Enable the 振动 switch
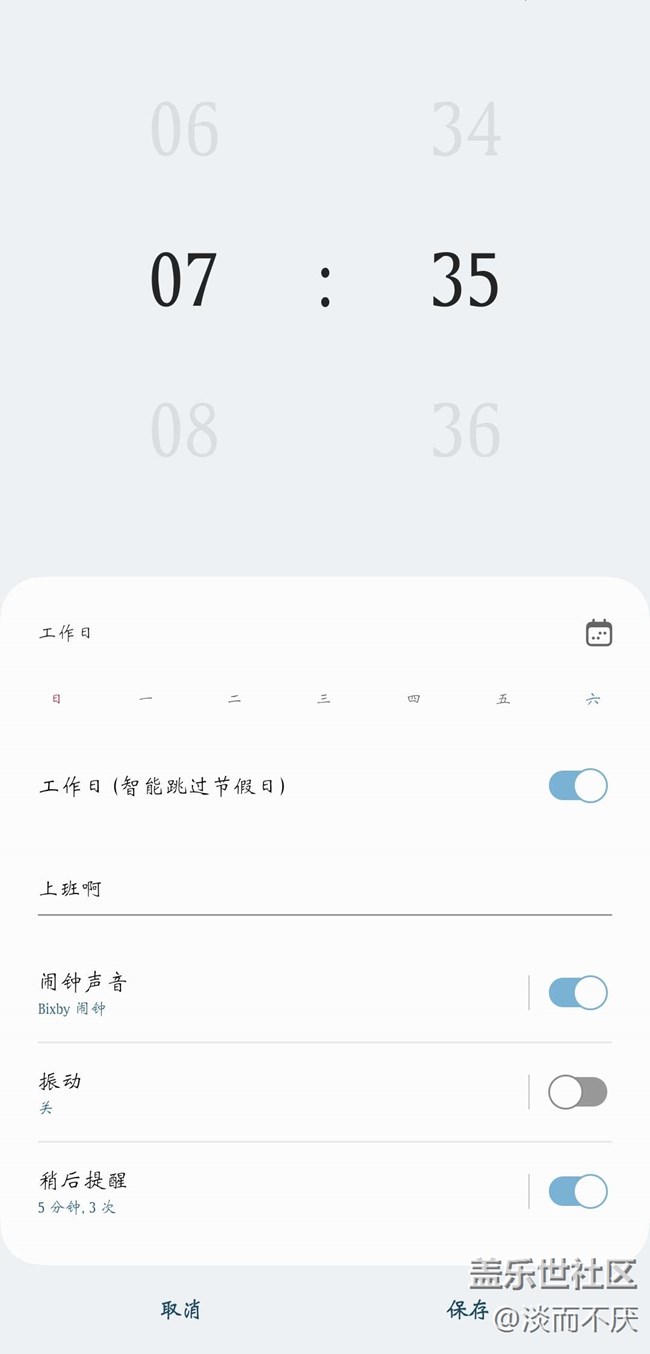This screenshot has height=1354, width=650. 578,1092
